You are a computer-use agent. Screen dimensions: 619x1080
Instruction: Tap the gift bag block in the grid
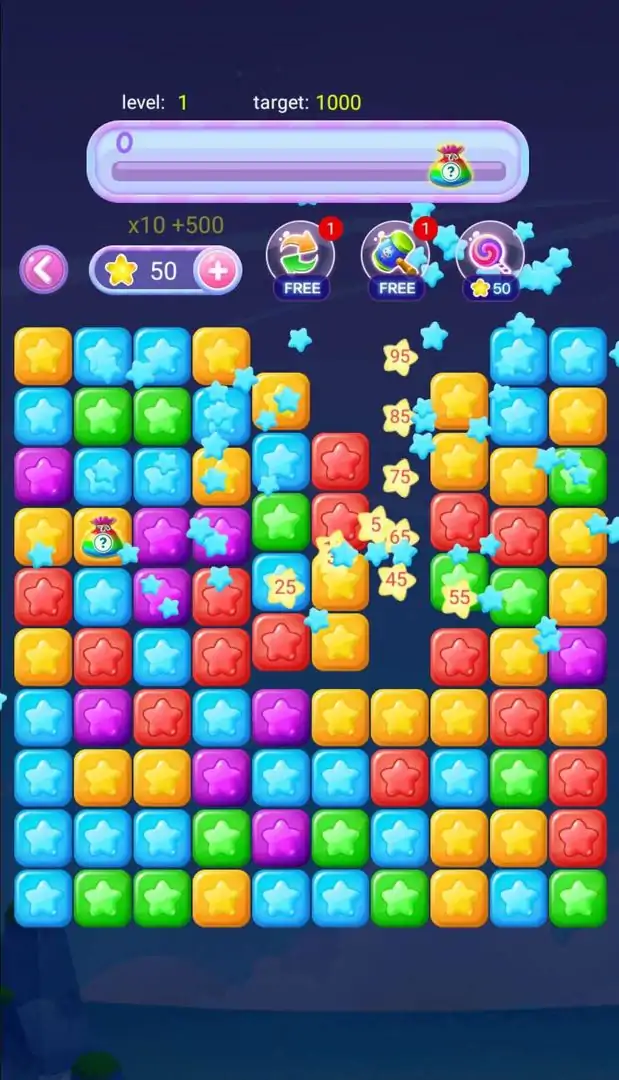point(102,537)
